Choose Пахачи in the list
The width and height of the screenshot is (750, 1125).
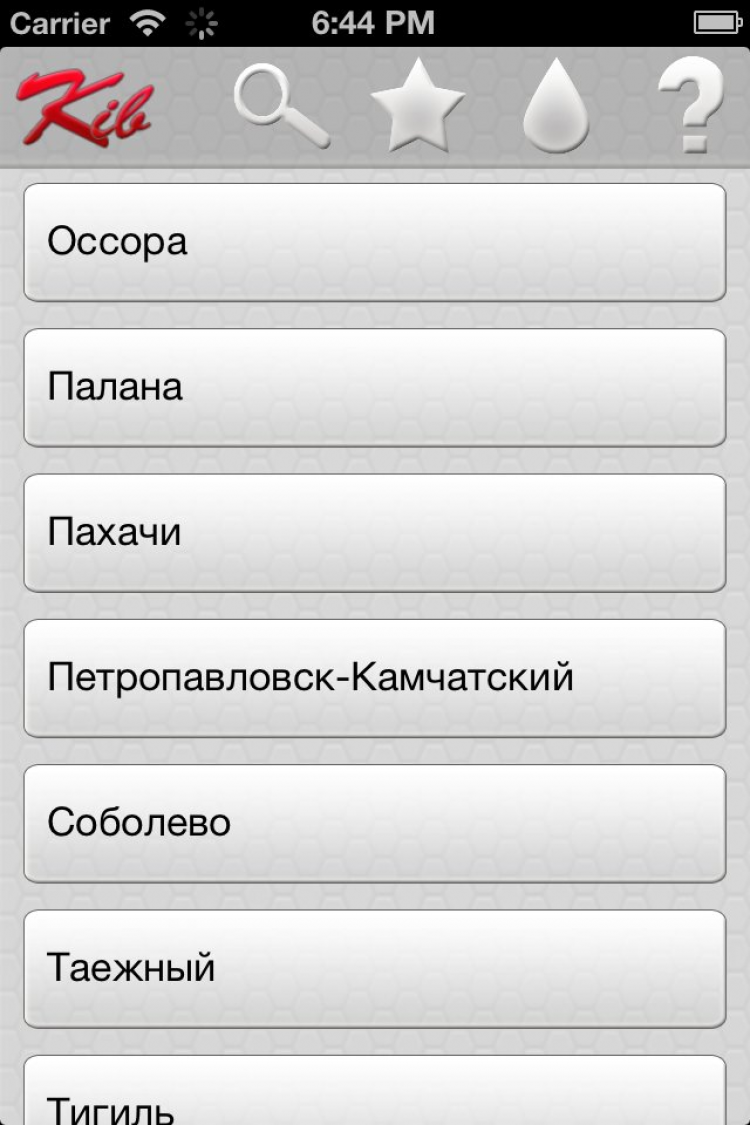tap(374, 532)
